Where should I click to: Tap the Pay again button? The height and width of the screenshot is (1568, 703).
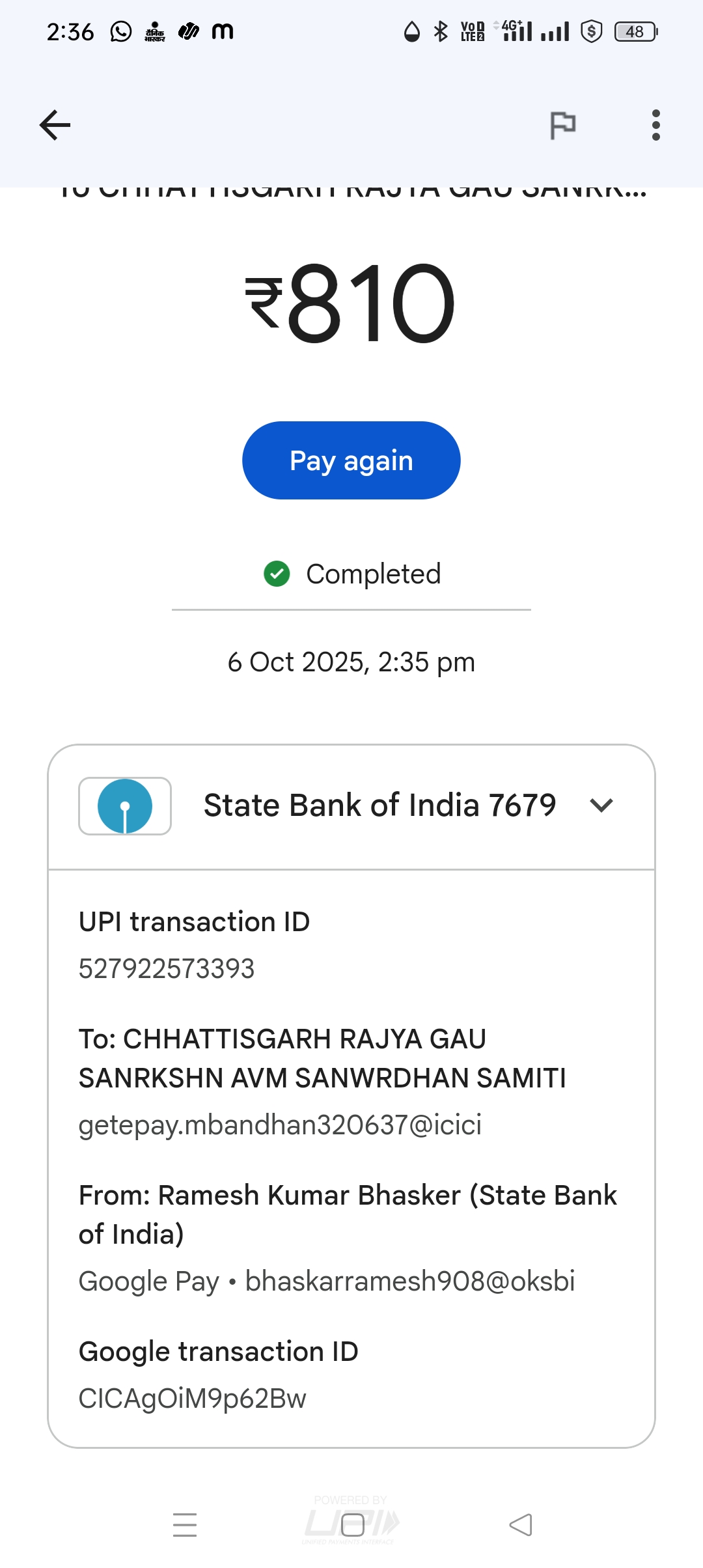point(351,460)
